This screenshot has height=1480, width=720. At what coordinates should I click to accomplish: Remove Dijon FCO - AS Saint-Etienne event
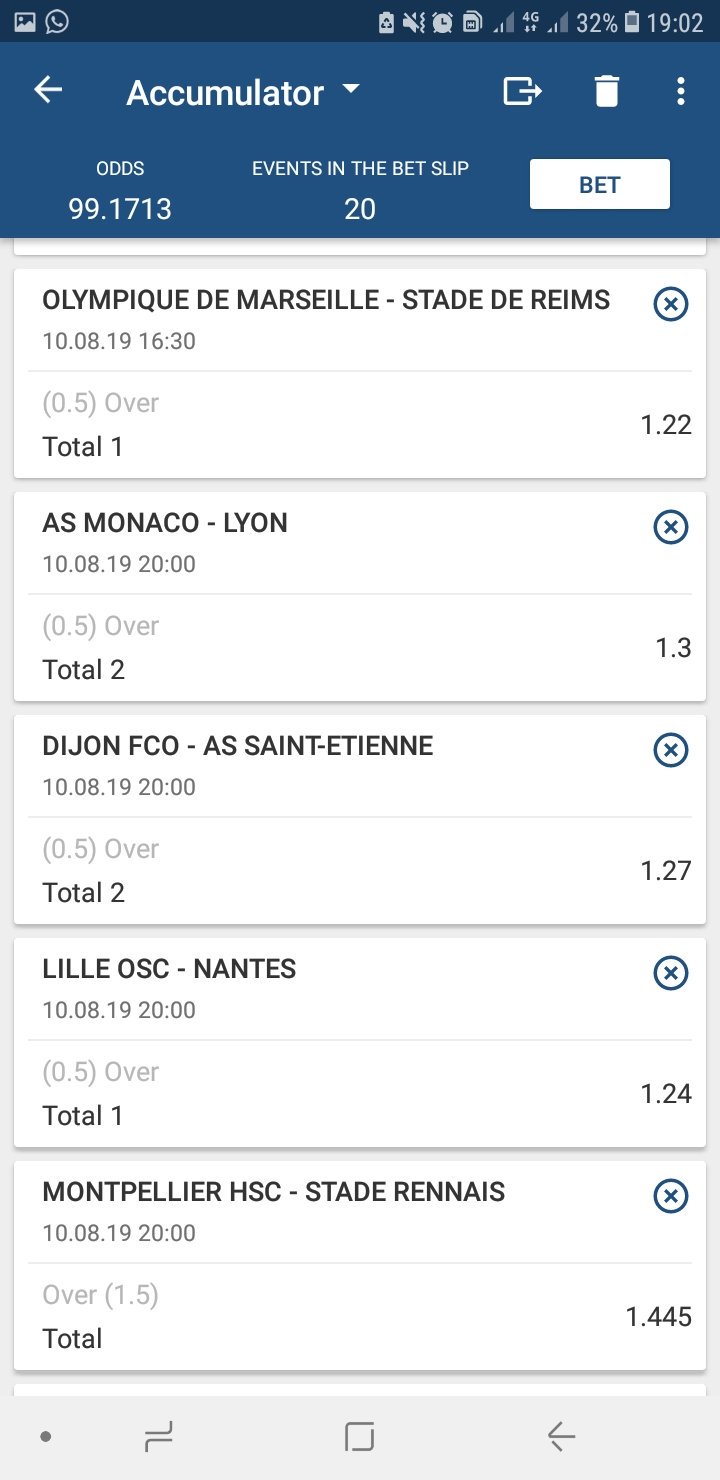(670, 749)
